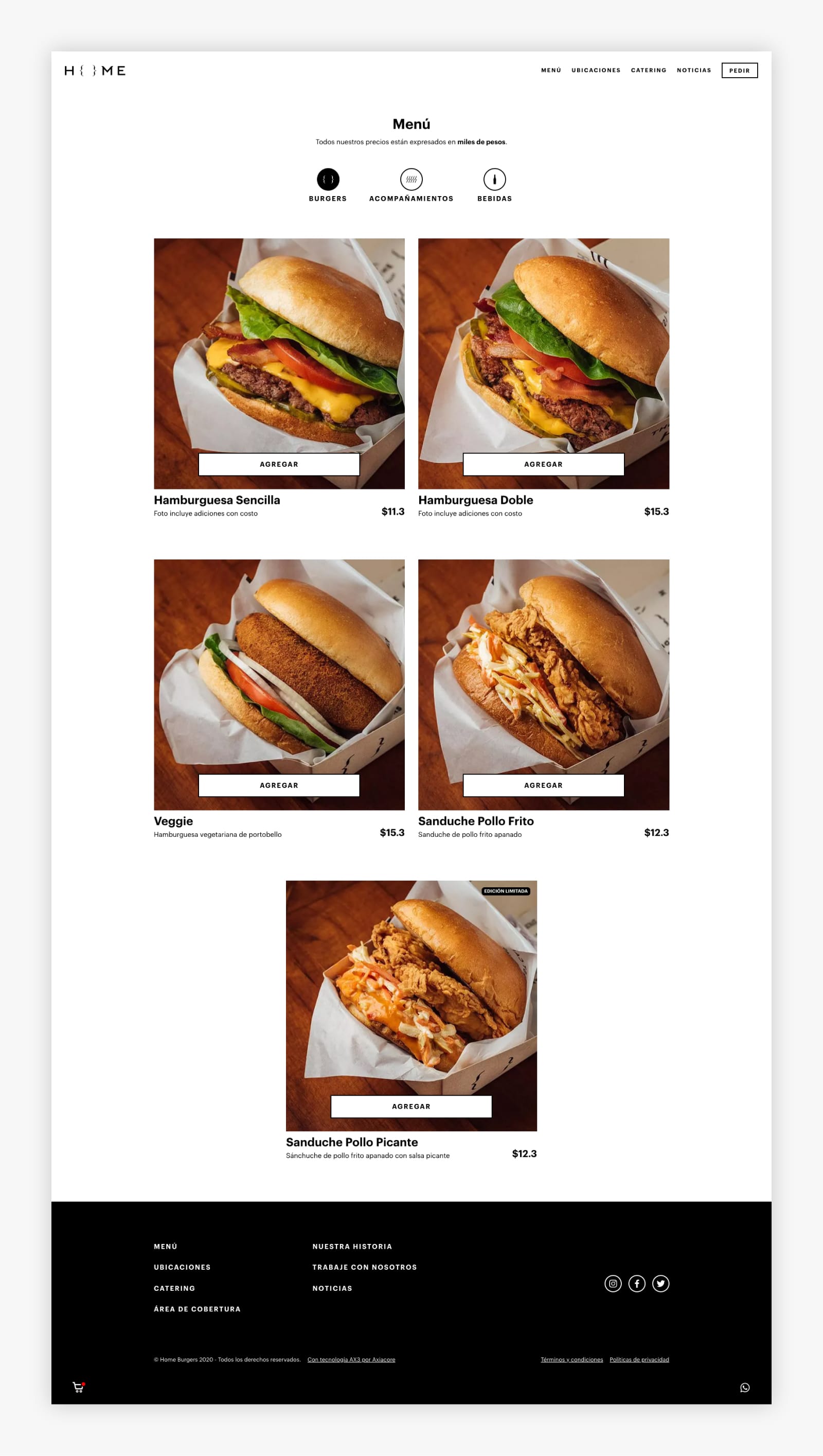Add Hamburguesa Sencilla to the order
This screenshot has width=823, height=1456.
[279, 464]
